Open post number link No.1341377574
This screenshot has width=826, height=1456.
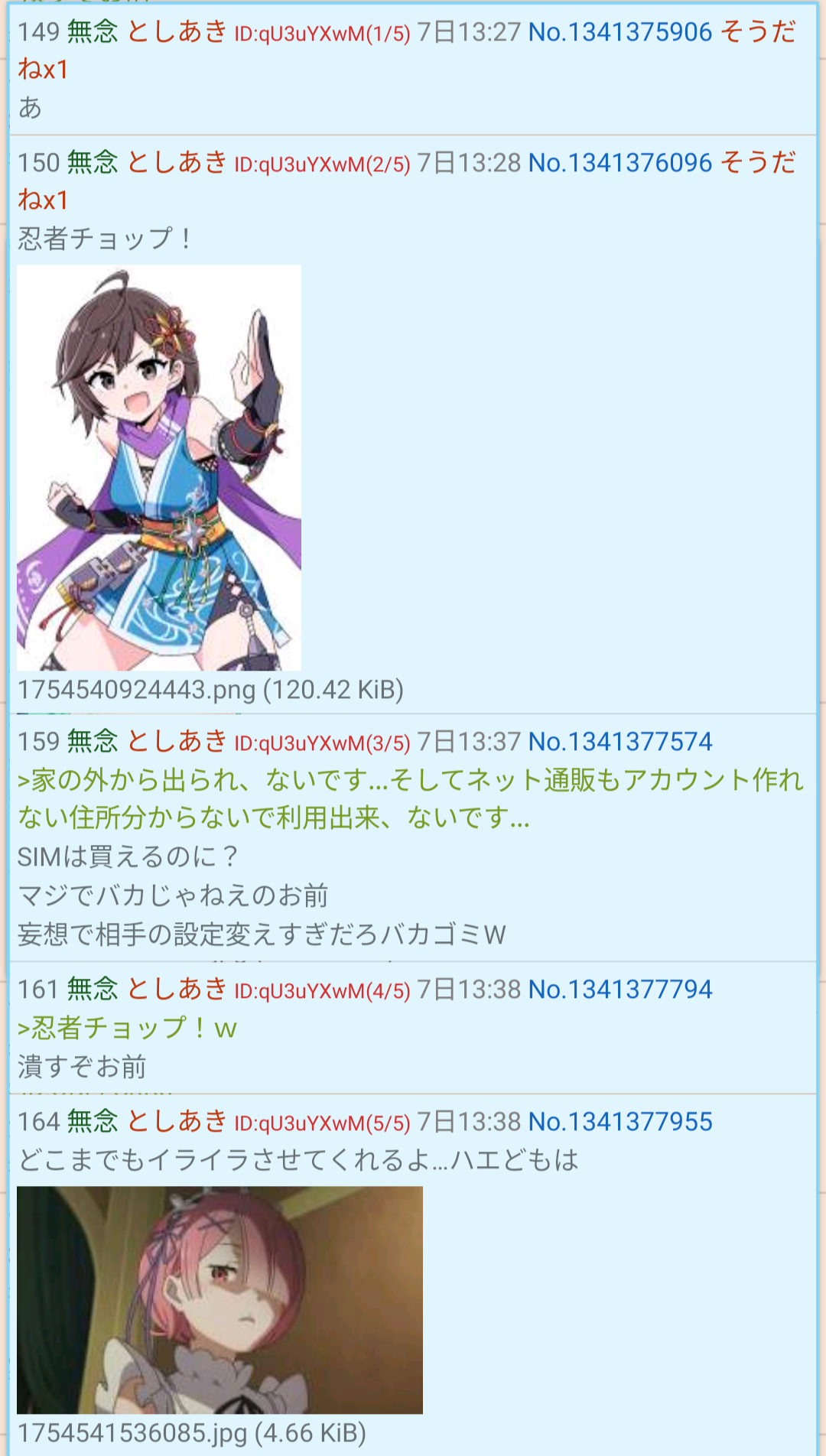619,742
